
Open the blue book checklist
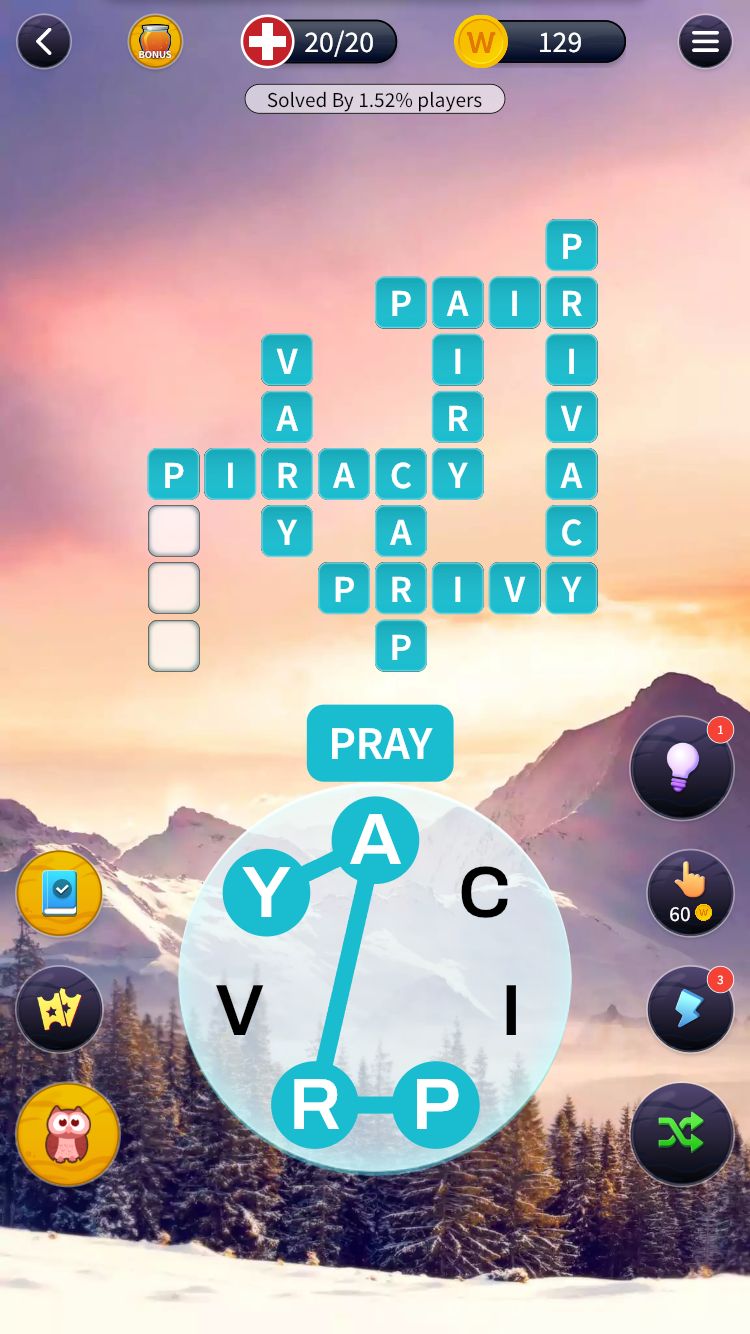point(60,893)
